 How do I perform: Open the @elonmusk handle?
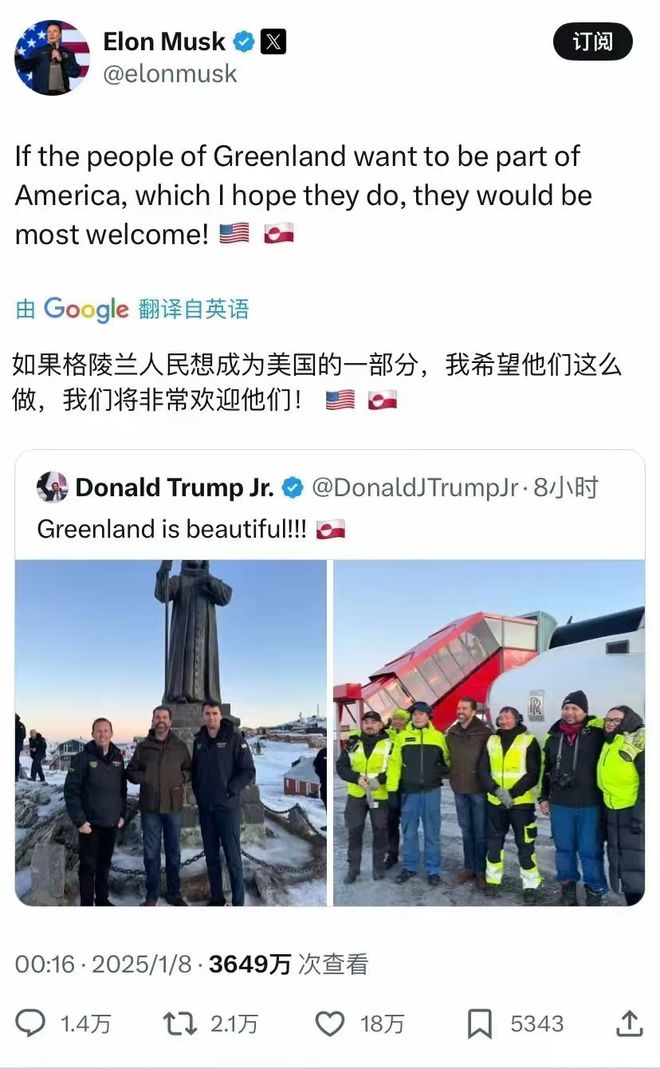tap(170, 74)
